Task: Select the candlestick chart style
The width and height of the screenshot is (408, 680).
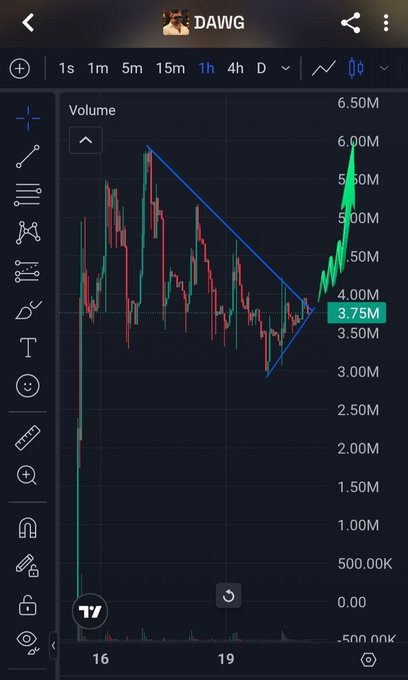Action: pos(356,69)
